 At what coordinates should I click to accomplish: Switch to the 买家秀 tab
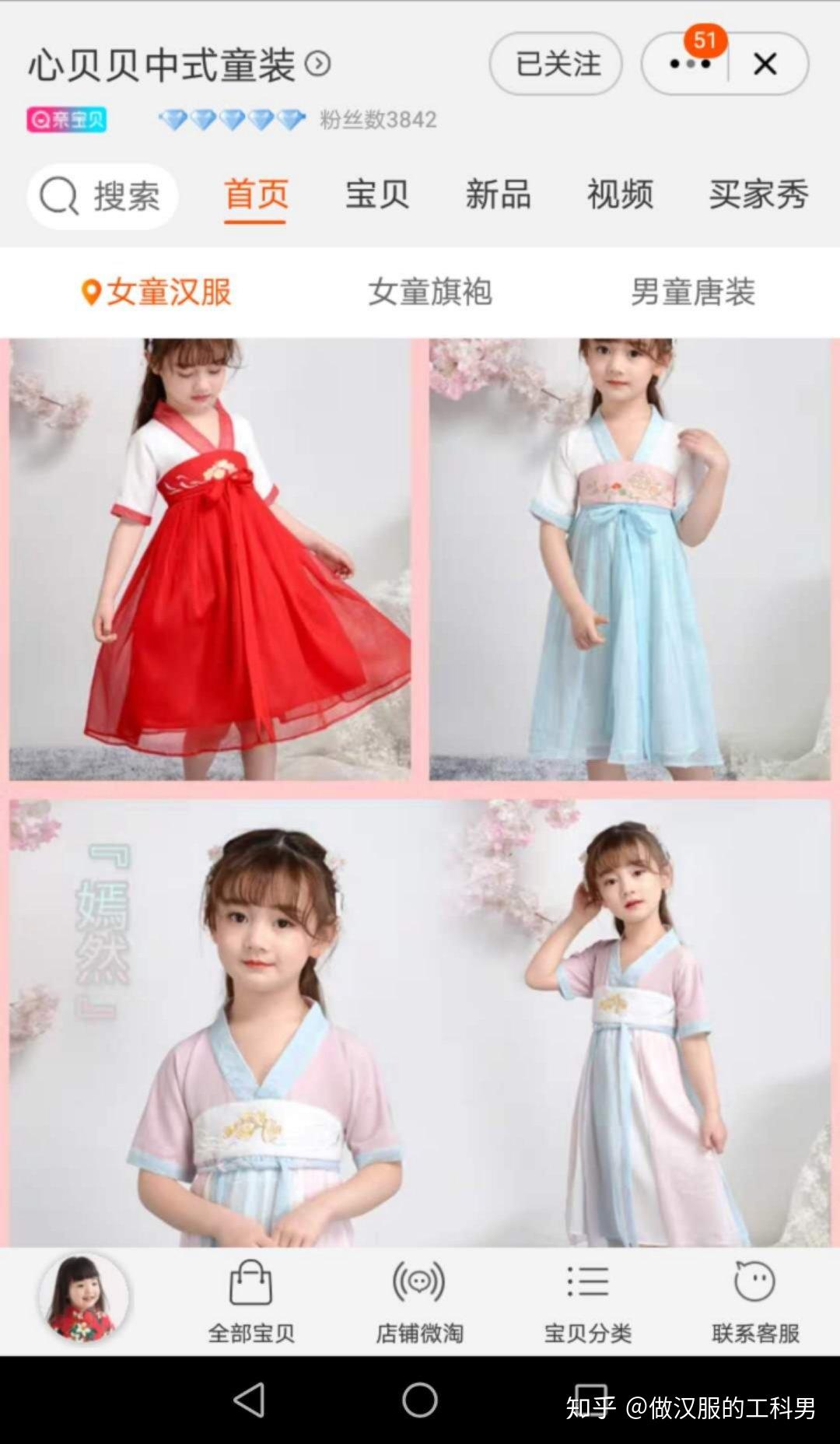tap(758, 195)
